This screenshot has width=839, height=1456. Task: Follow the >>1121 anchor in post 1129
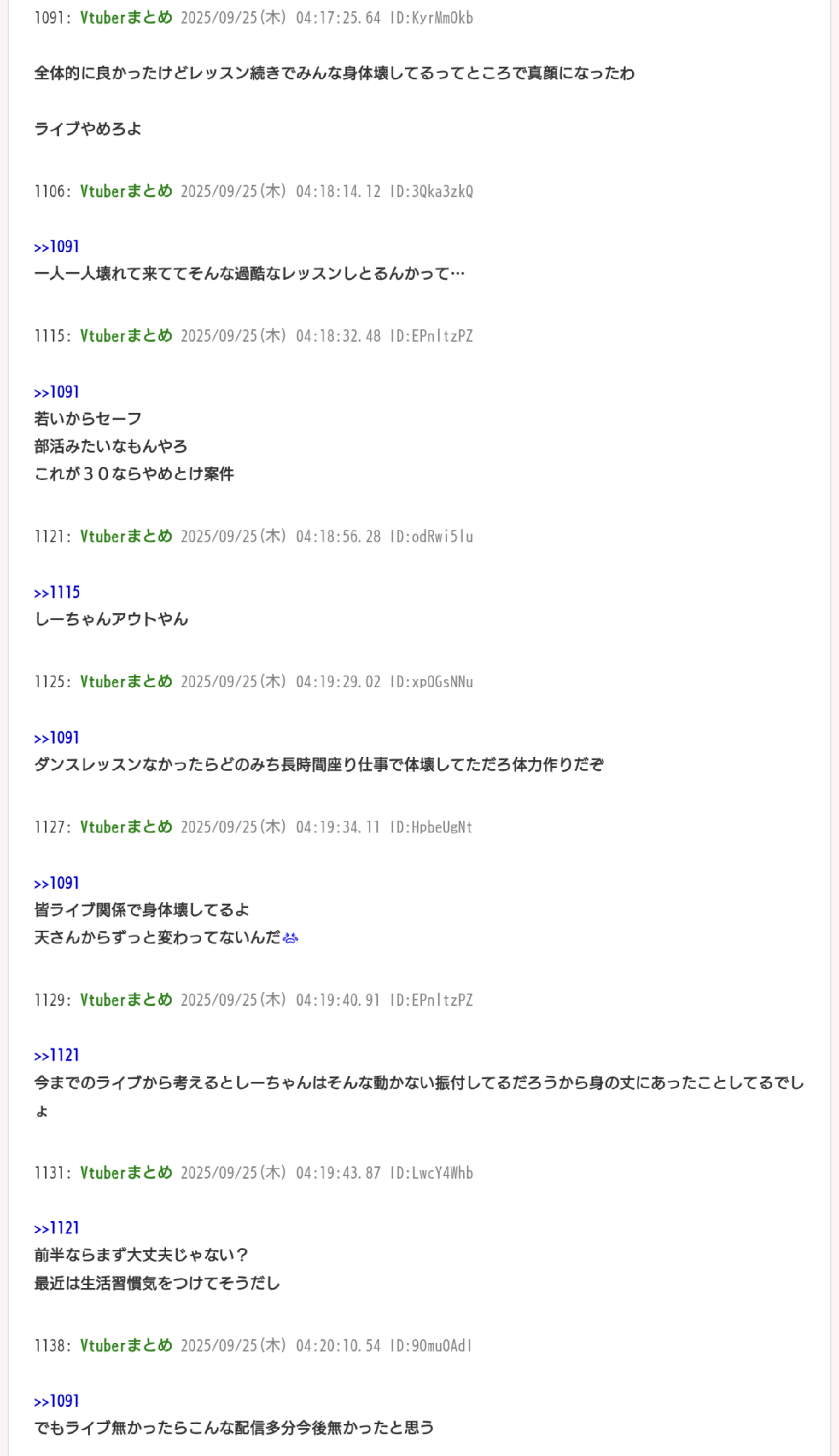pos(56,1055)
